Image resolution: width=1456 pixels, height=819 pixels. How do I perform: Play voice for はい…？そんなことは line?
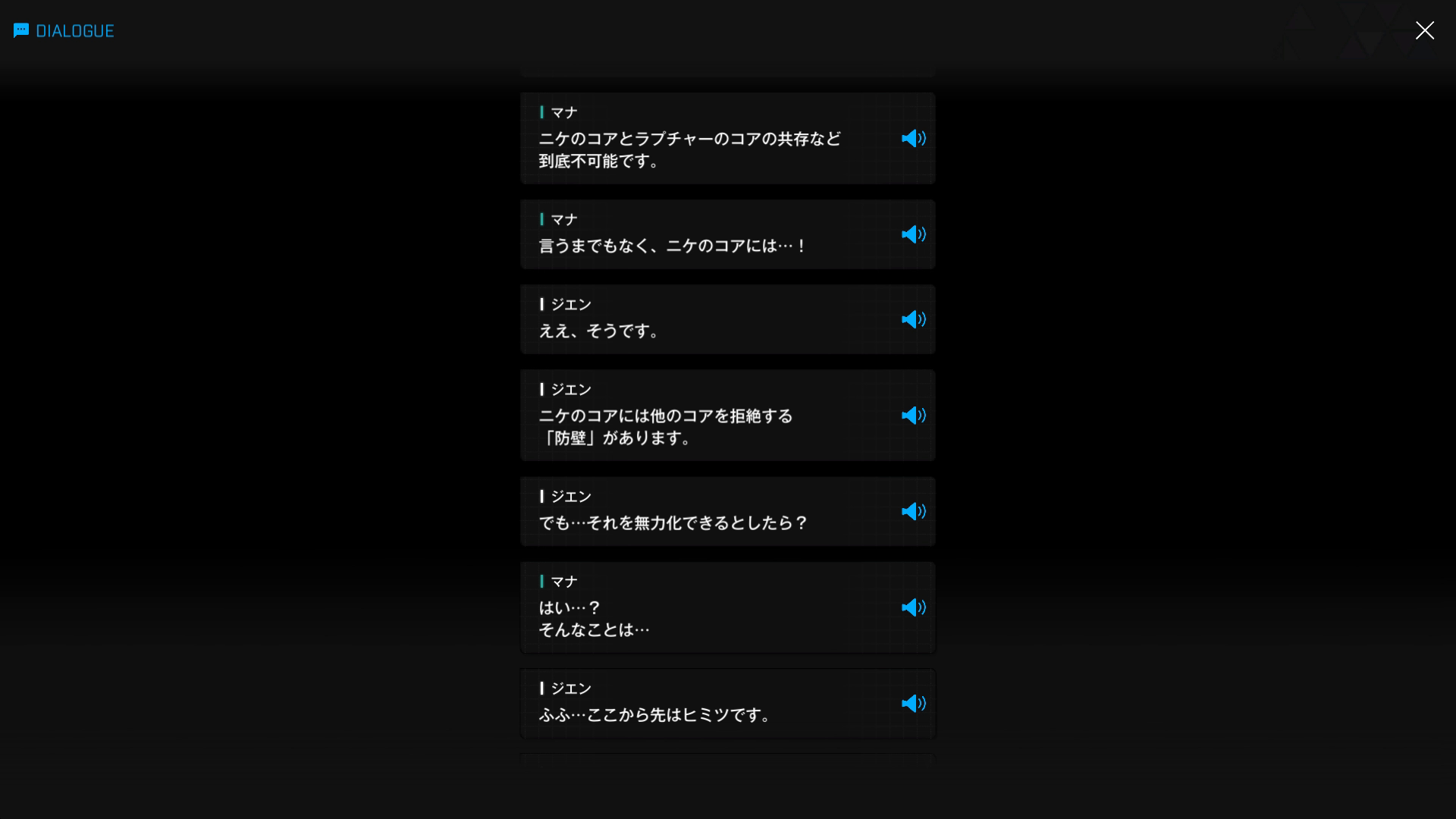click(913, 607)
